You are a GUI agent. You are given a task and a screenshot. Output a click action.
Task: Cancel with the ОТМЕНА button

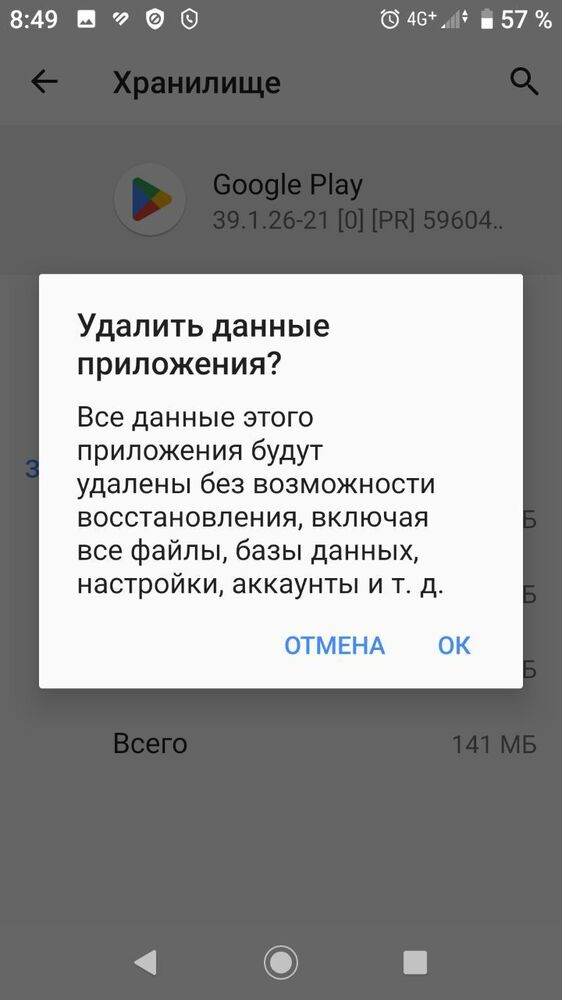pos(334,645)
